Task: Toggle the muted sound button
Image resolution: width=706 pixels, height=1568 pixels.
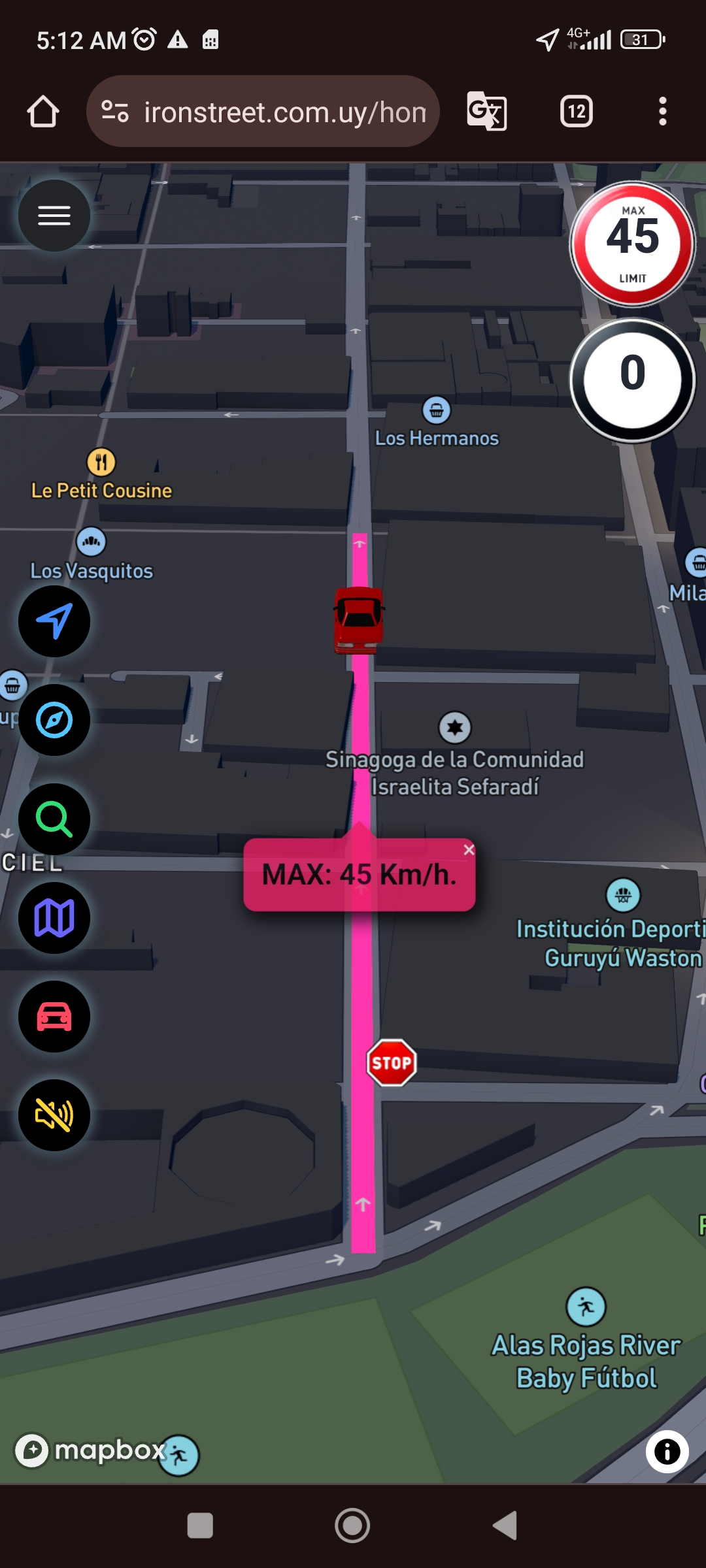Action: (x=54, y=1115)
